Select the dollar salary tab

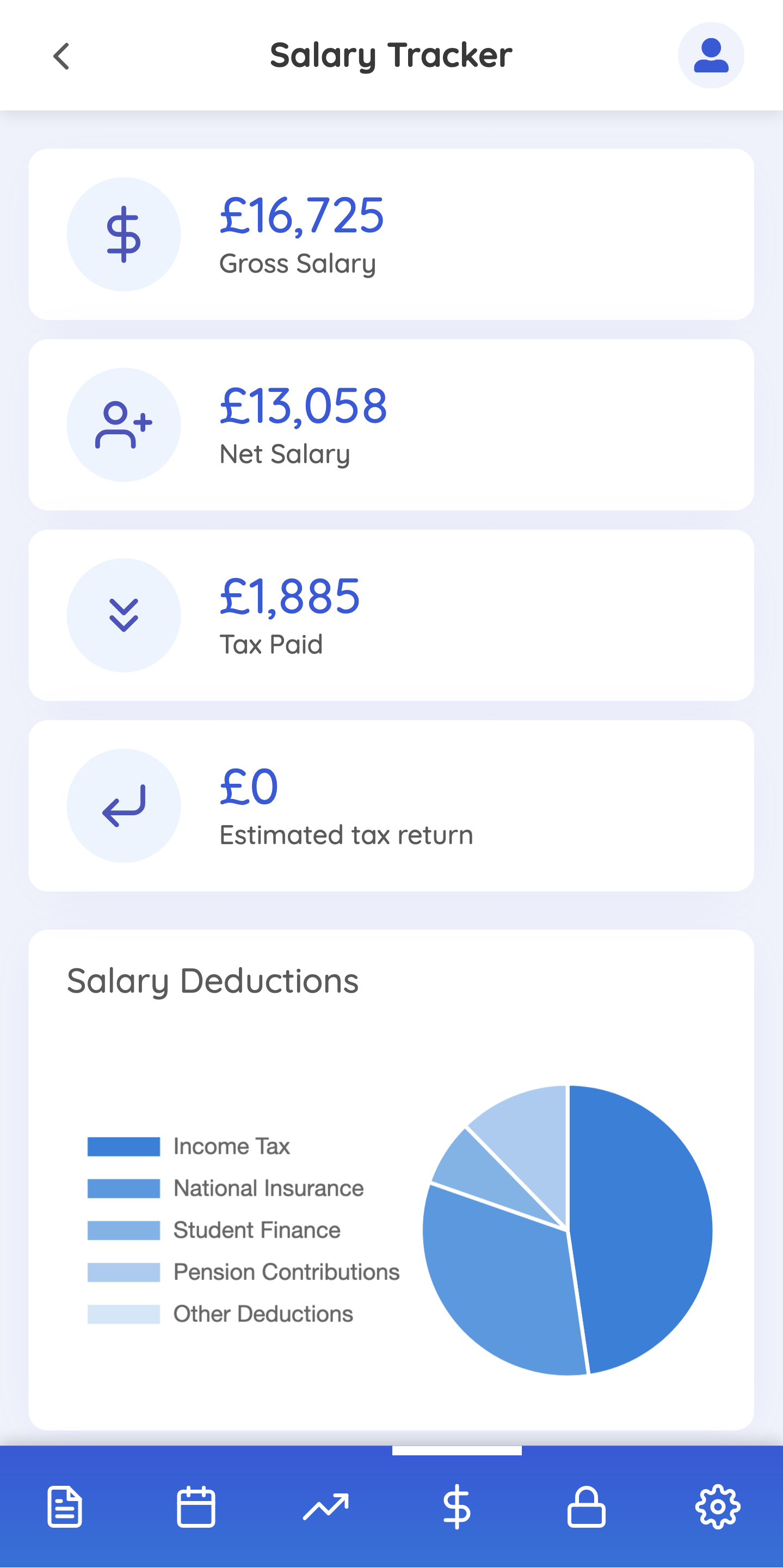[x=457, y=1507]
